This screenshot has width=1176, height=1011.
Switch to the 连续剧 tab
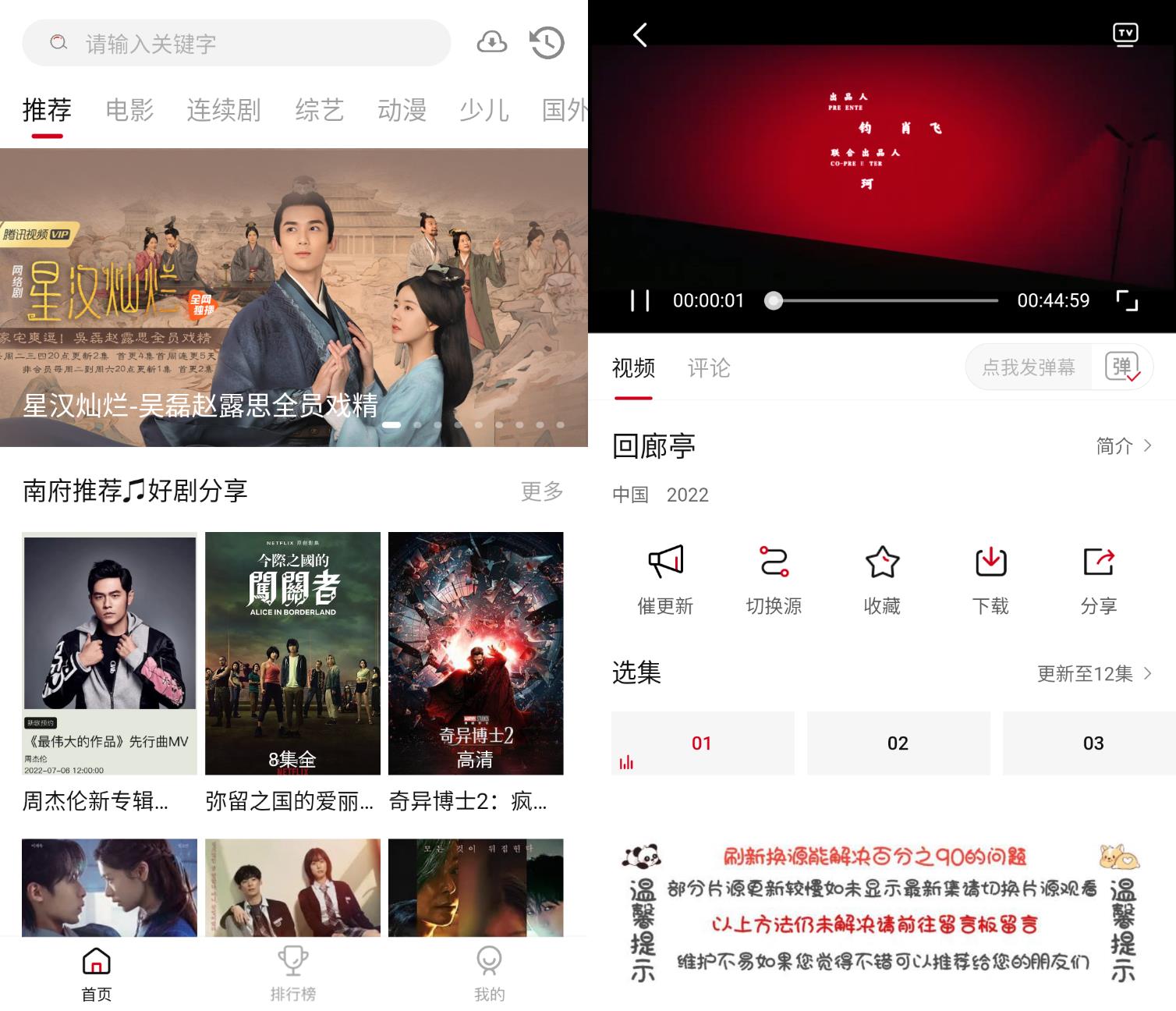(224, 110)
